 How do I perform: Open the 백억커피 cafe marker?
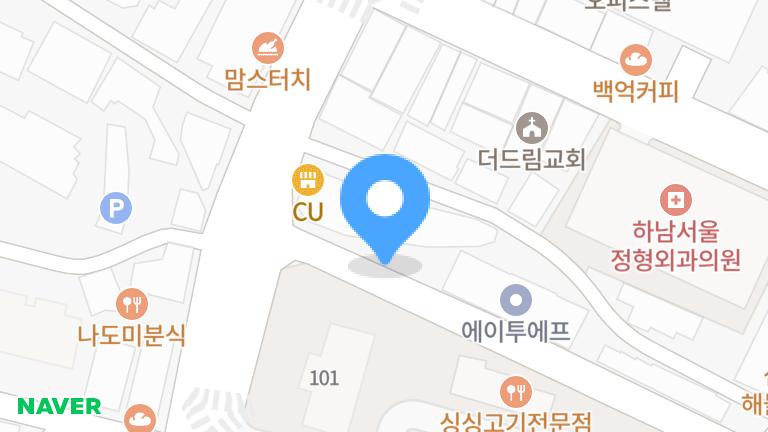tap(635, 60)
